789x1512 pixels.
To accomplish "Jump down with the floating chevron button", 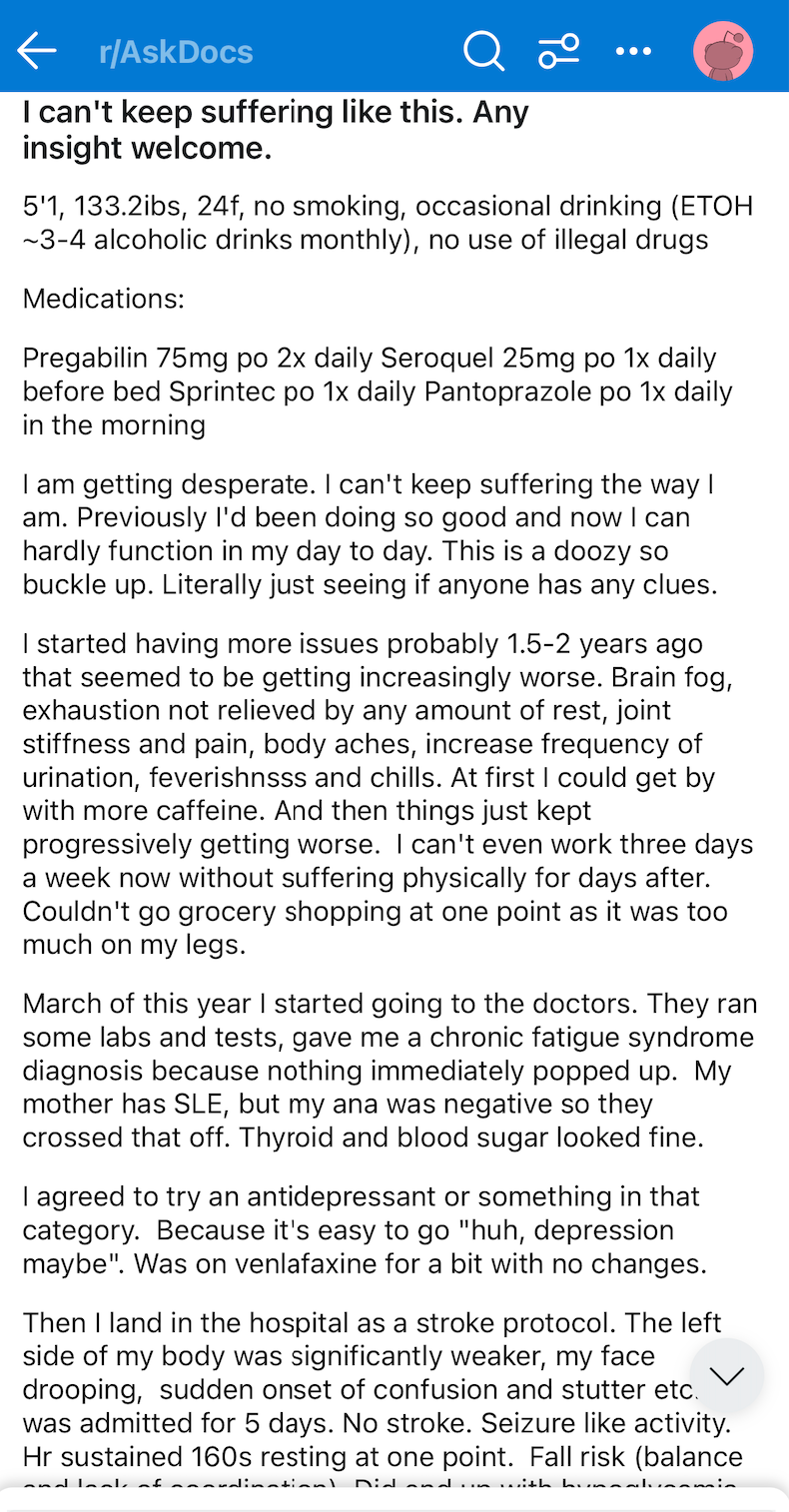I will [726, 1376].
